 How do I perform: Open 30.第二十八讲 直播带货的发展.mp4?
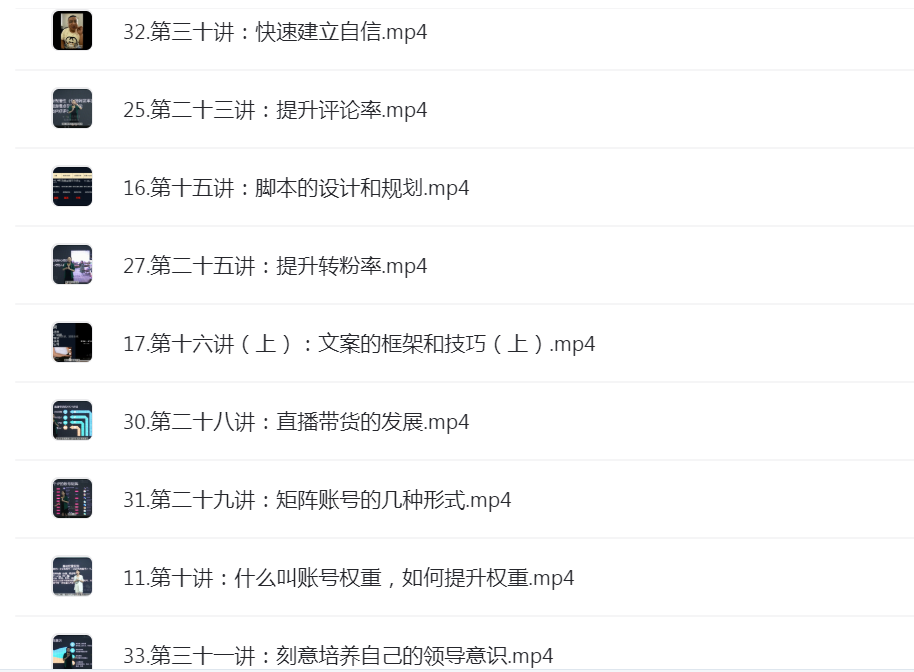coord(296,422)
